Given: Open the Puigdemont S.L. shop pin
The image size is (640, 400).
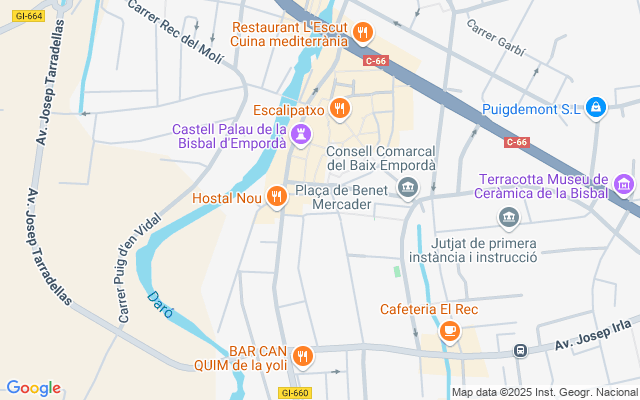Looking at the screenshot, I should click(x=596, y=107).
